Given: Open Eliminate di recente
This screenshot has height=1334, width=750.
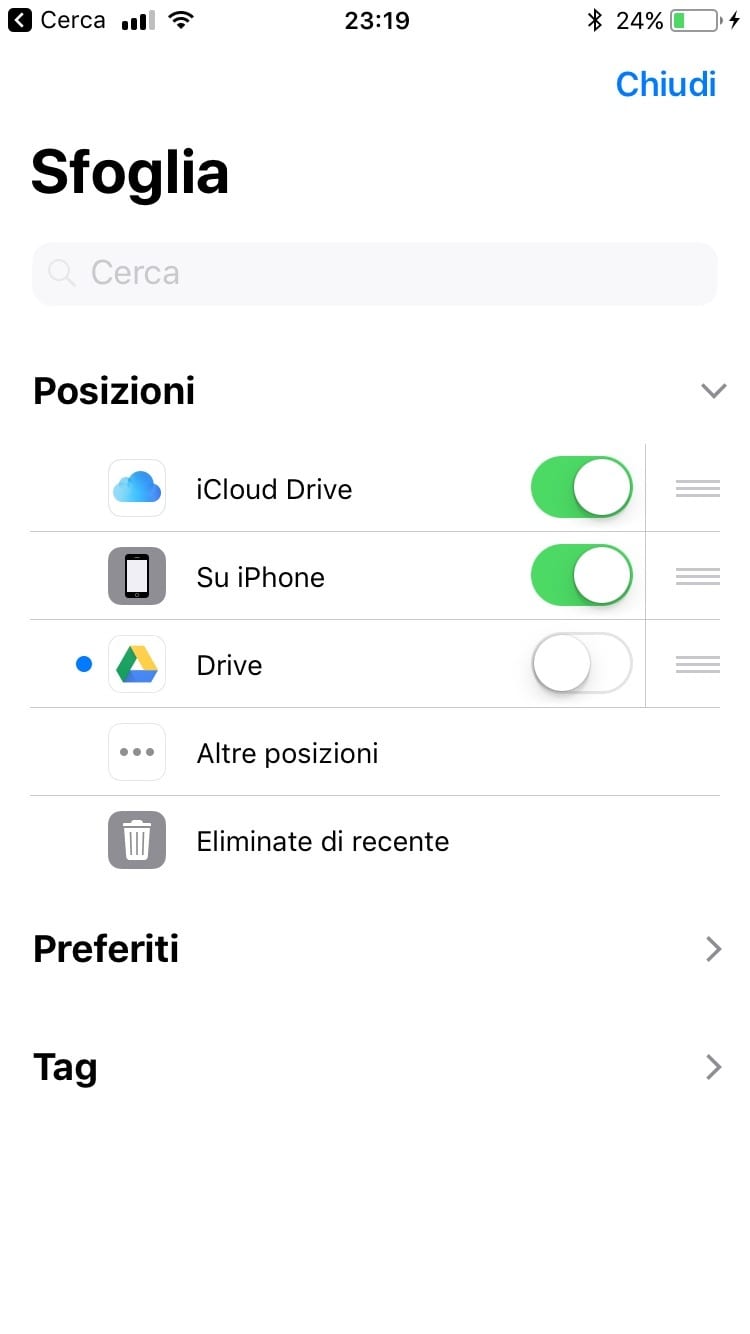Looking at the screenshot, I should pos(375,840).
